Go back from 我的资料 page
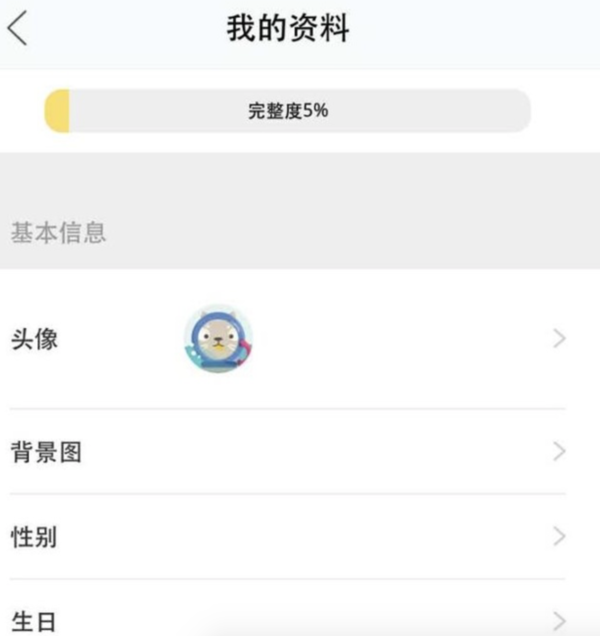600x636 pixels. [x=18, y=29]
